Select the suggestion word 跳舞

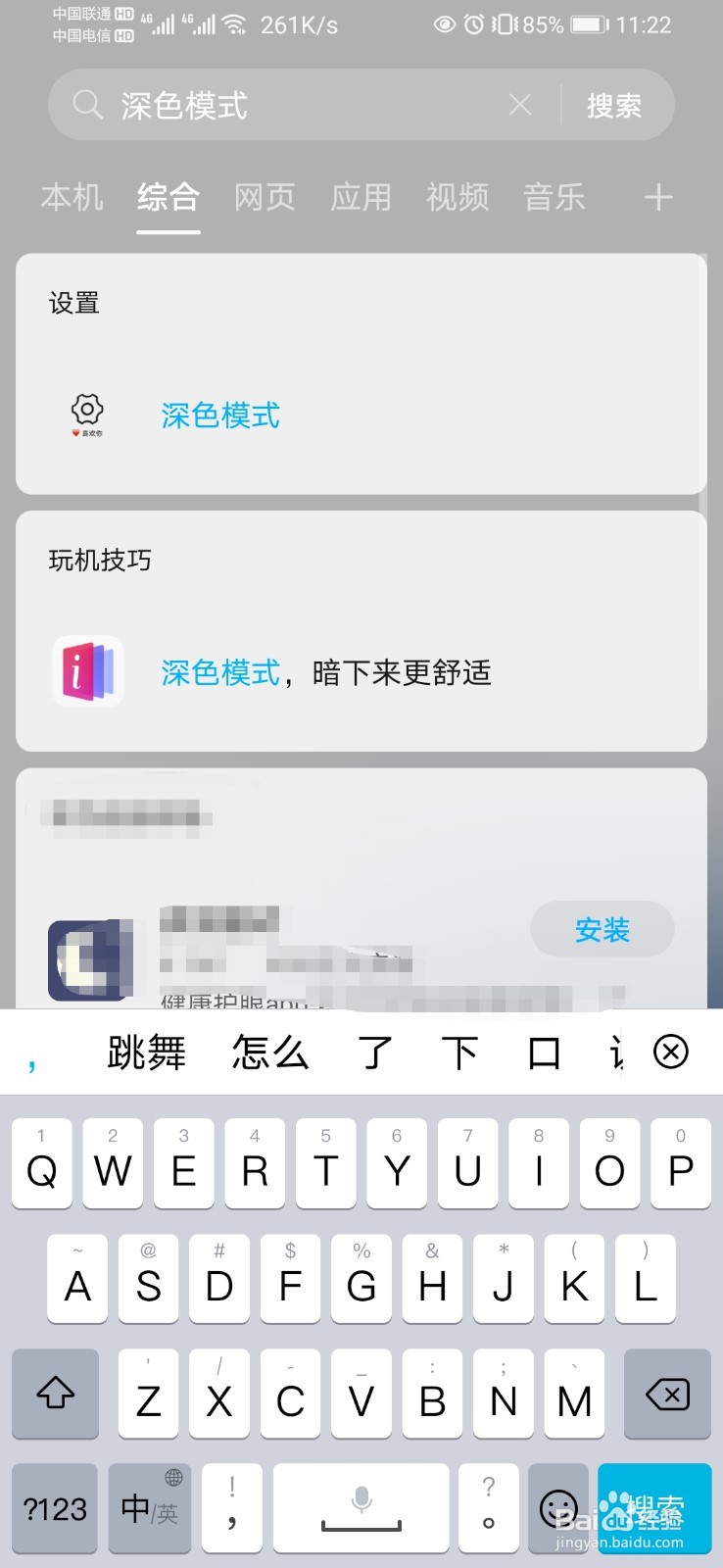click(147, 1052)
